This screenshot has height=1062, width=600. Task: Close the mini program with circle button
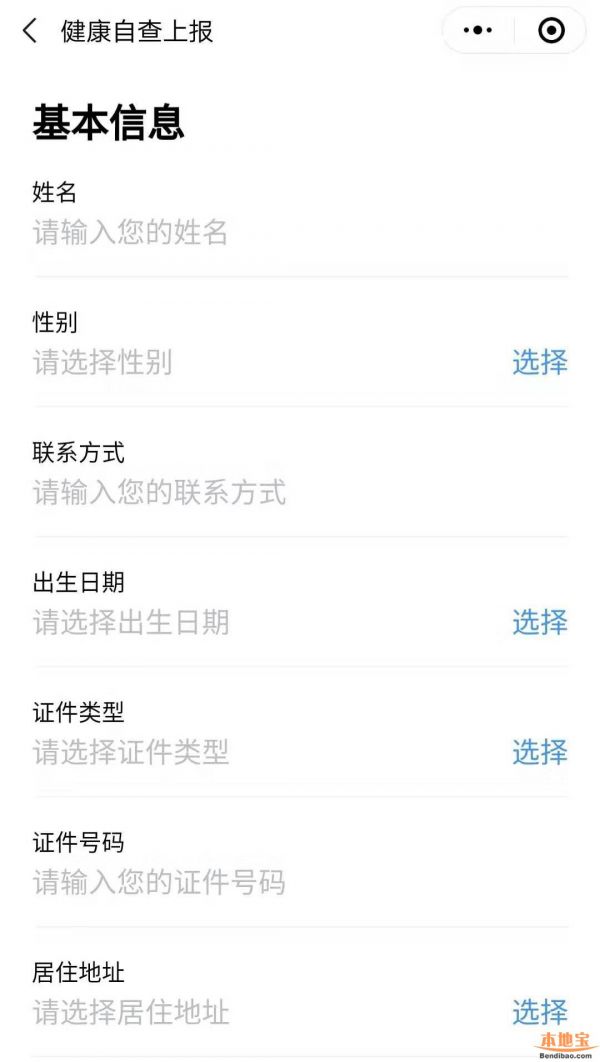tap(551, 30)
